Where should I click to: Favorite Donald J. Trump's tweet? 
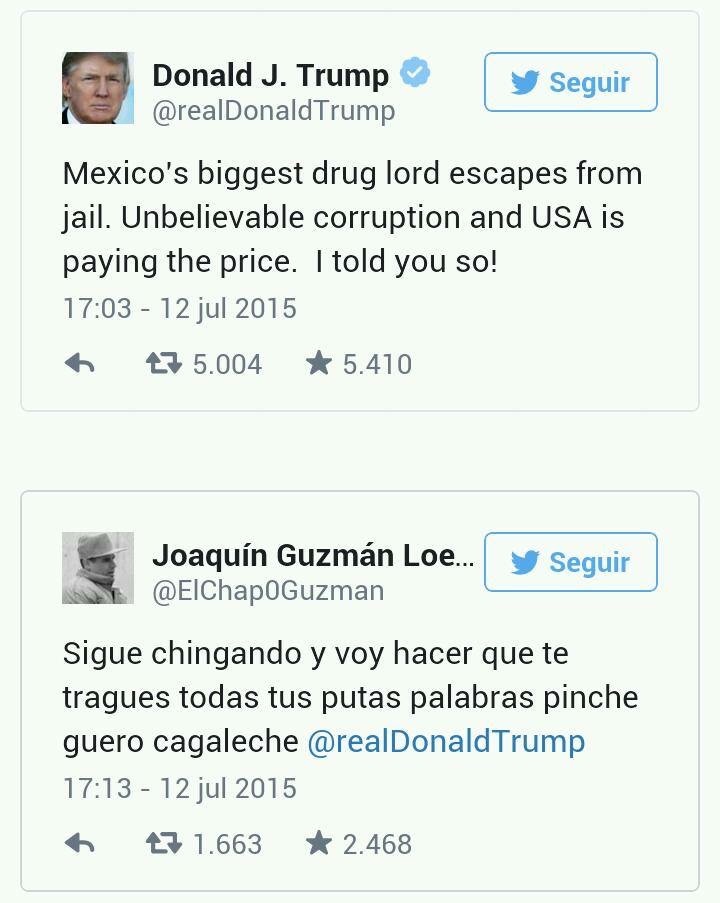click(x=319, y=364)
